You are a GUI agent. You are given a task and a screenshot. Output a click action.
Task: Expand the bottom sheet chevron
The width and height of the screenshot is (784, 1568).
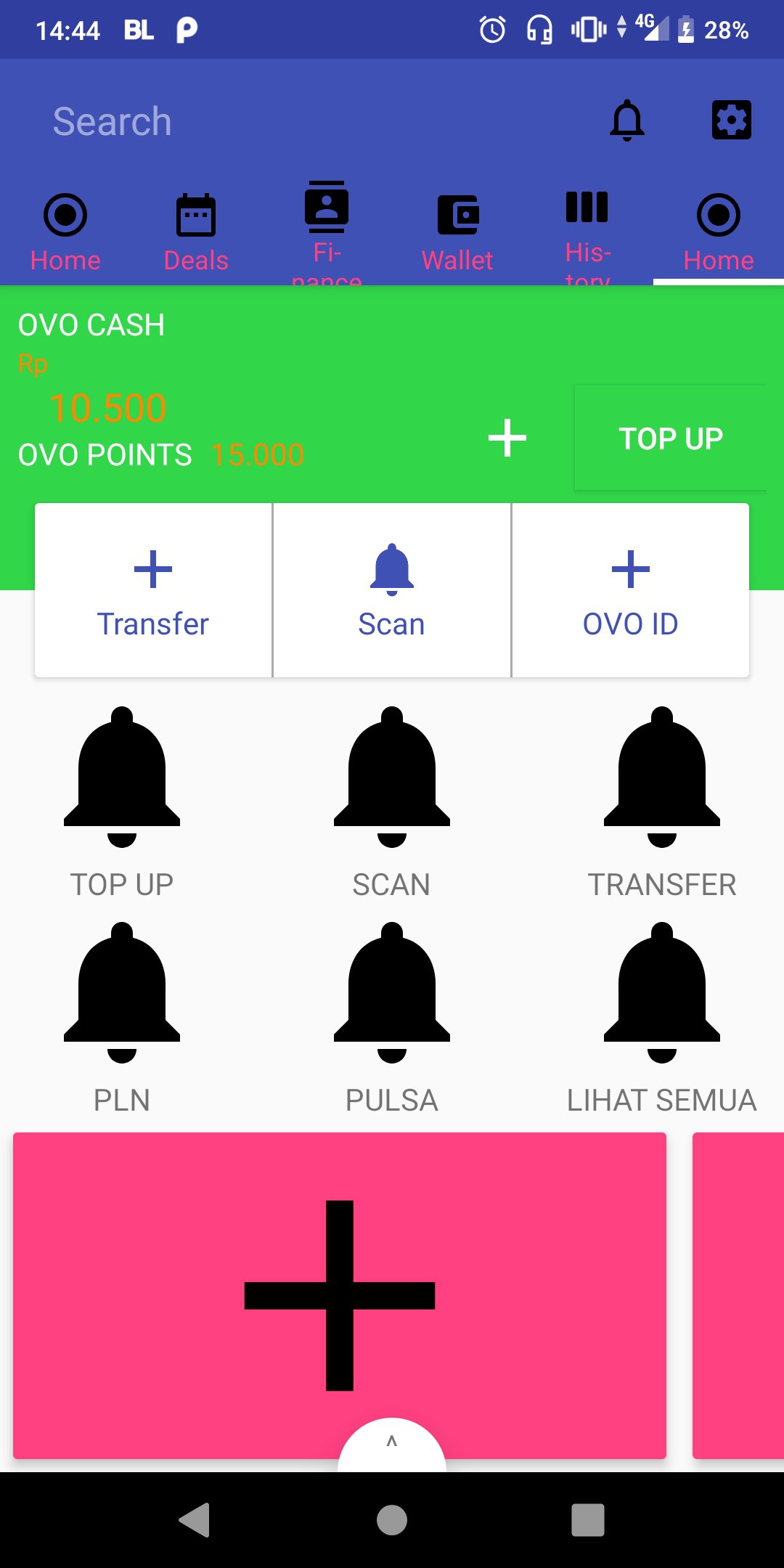click(391, 1441)
